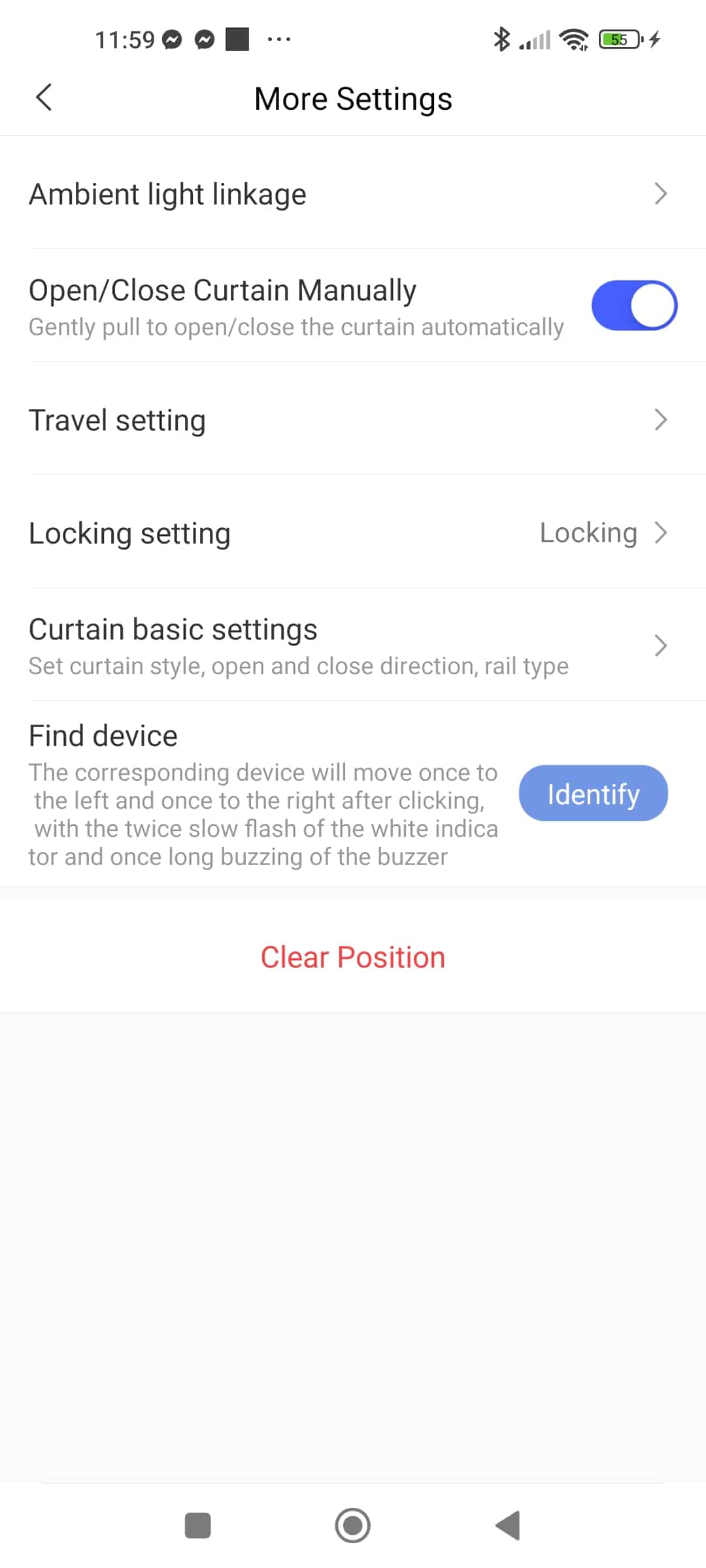
Task: Toggle Open/Close Curtain Manually switch
Action: [x=633, y=305]
